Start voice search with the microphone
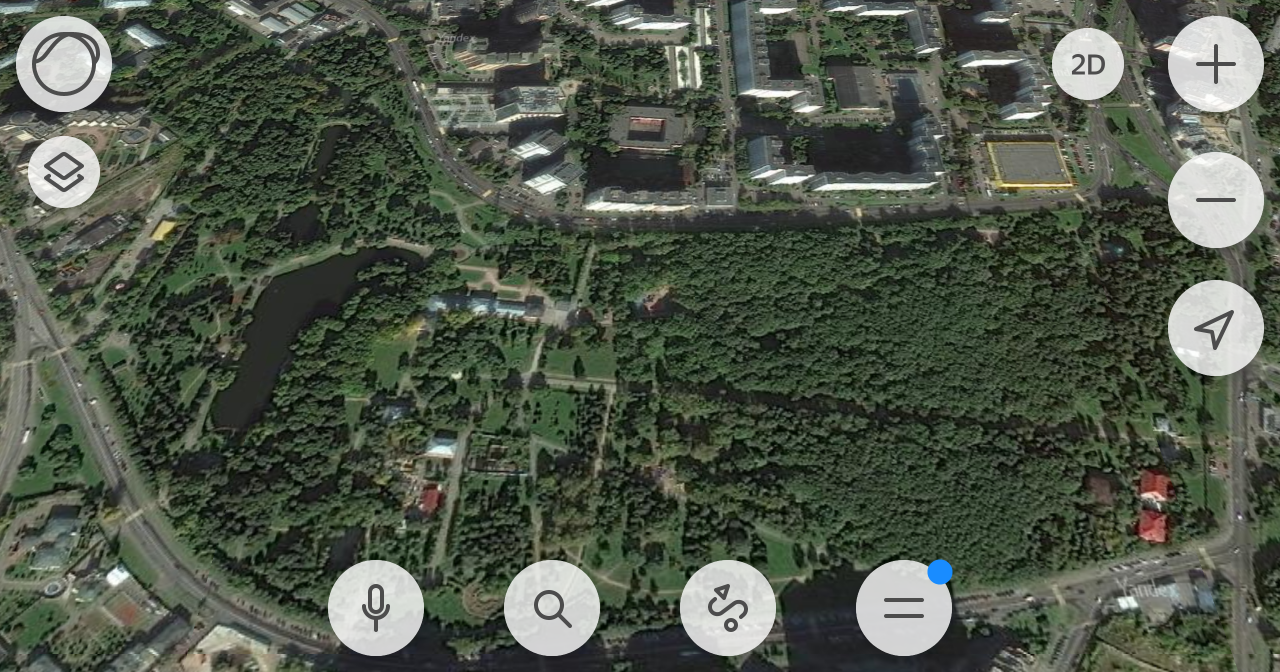The width and height of the screenshot is (1280, 672). [x=376, y=608]
